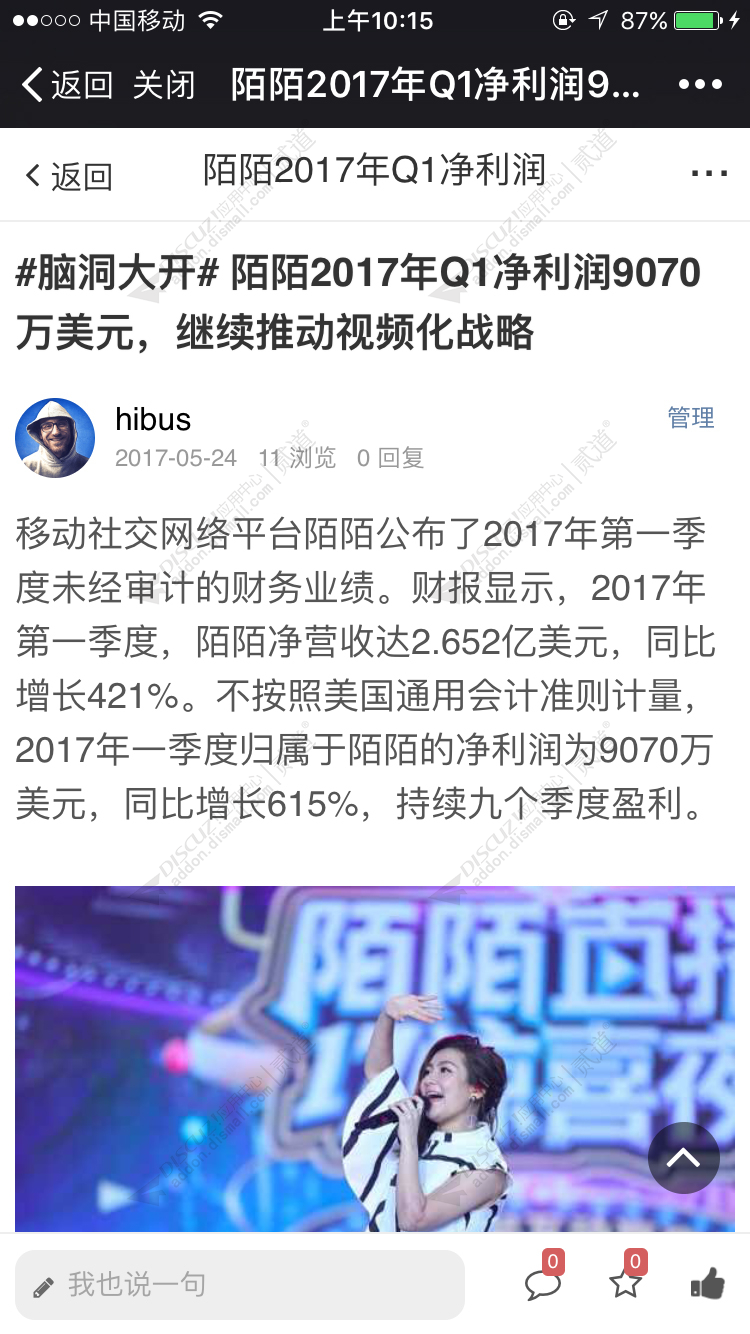This screenshot has width=750, height=1334.
Task: Tap 返回 in the white page header
Action: 68,177
